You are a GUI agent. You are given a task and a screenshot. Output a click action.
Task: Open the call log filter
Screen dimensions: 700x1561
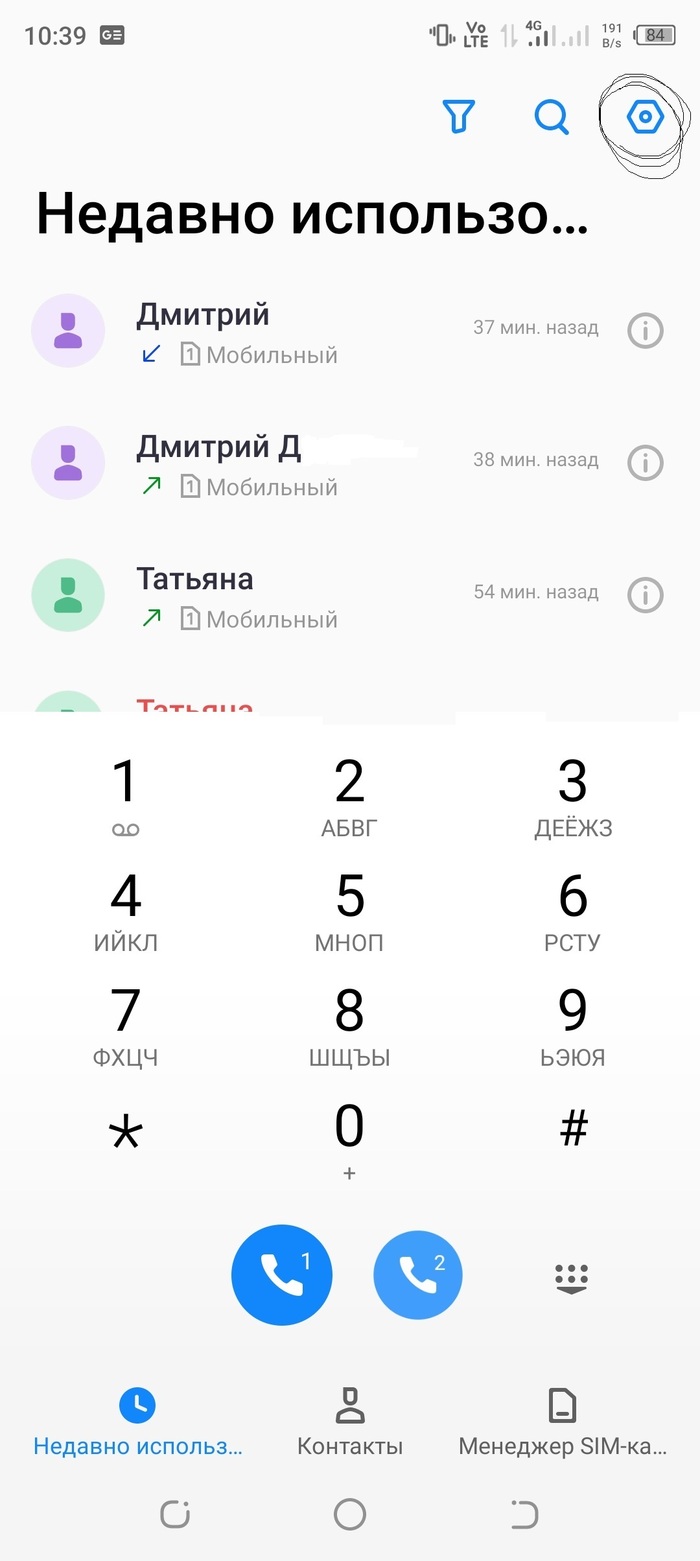tap(458, 117)
